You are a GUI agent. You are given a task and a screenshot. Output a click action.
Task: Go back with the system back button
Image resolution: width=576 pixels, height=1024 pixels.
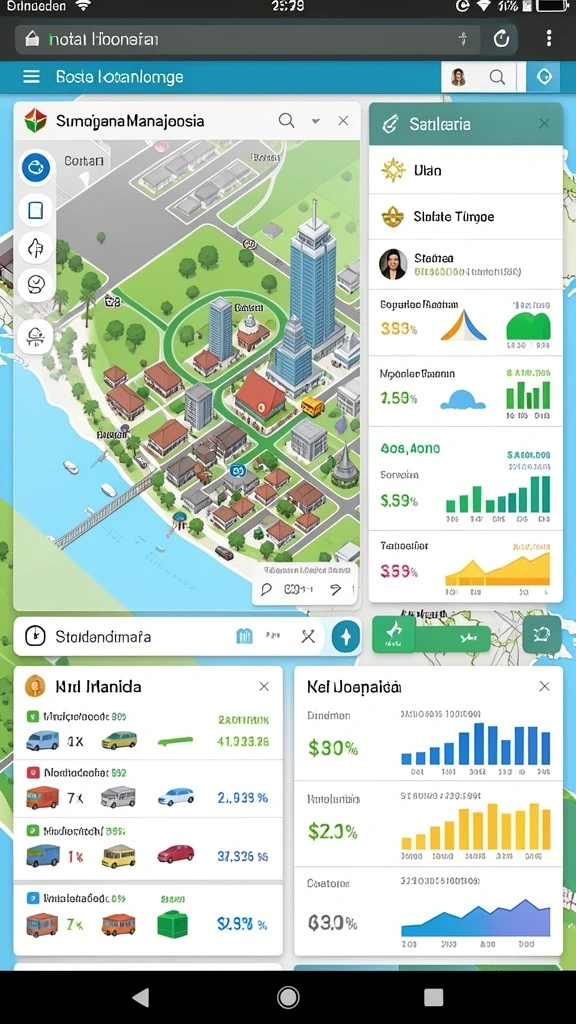tap(140, 997)
